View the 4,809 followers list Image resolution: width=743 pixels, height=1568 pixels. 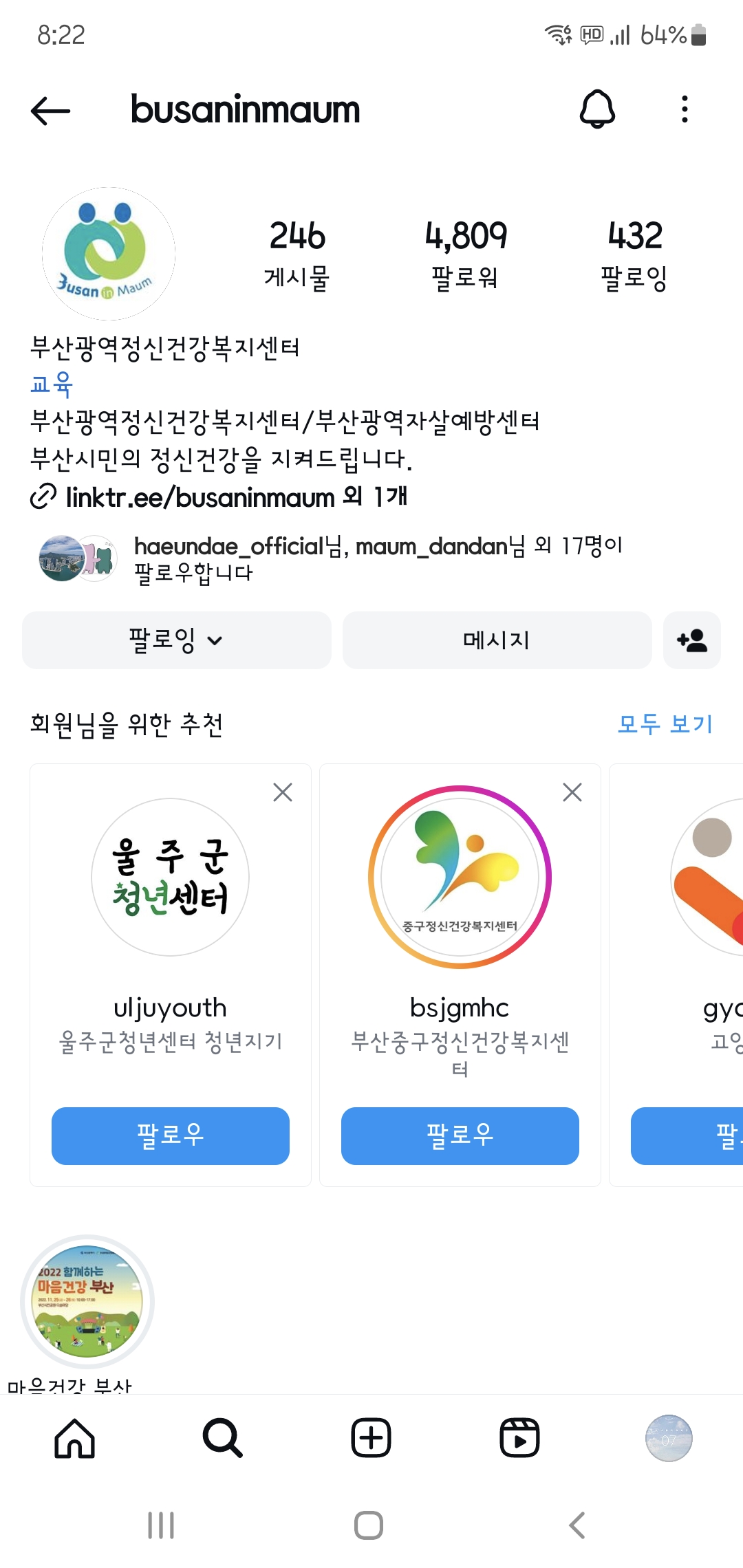(x=466, y=254)
